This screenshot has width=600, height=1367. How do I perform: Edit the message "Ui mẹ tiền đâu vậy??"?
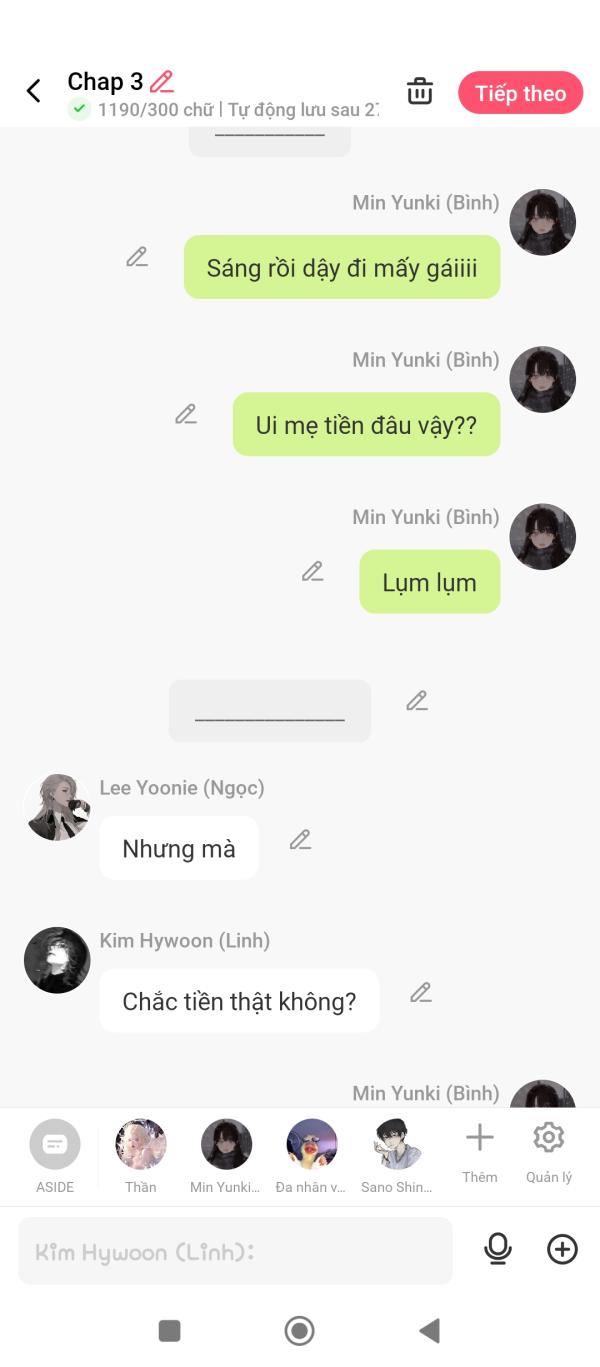tap(186, 414)
